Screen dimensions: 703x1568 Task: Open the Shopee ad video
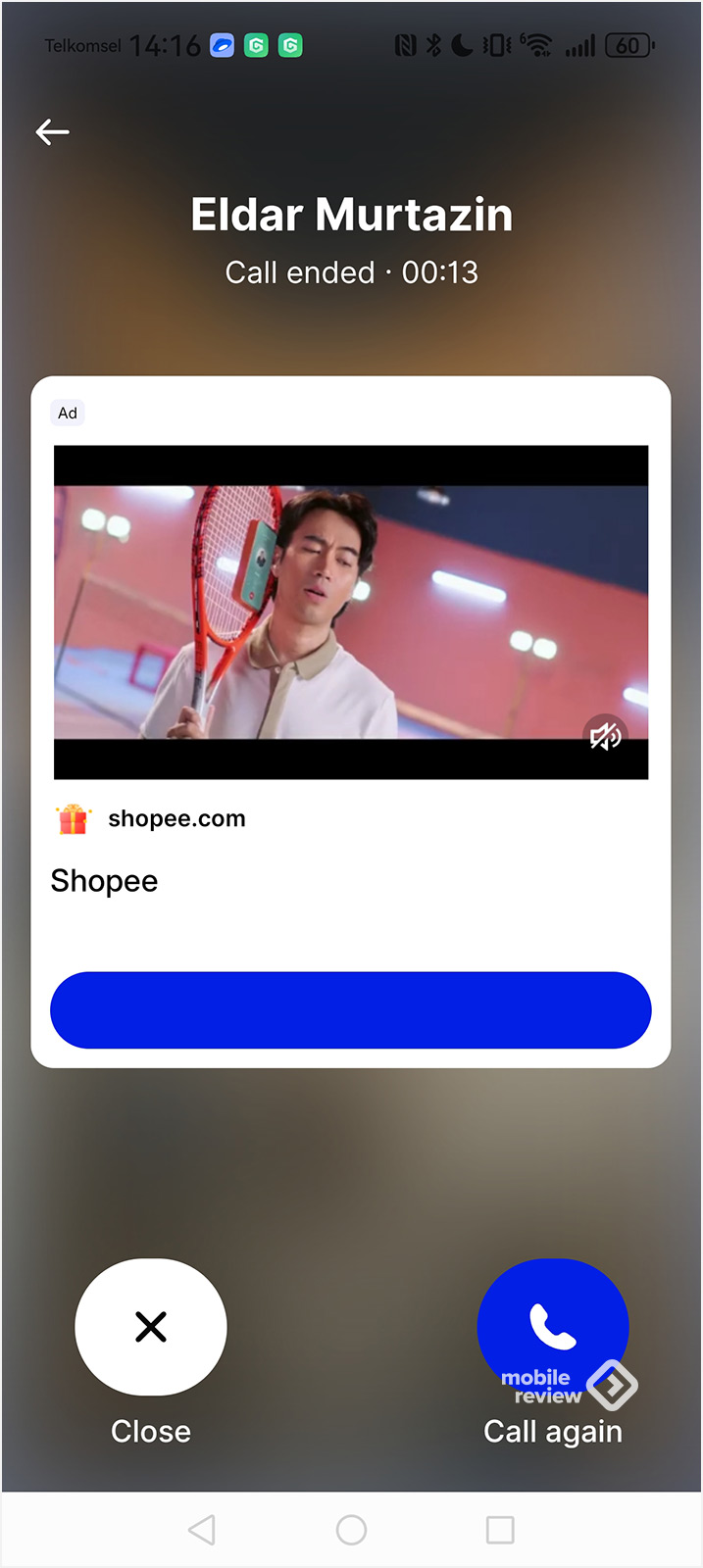350,612
